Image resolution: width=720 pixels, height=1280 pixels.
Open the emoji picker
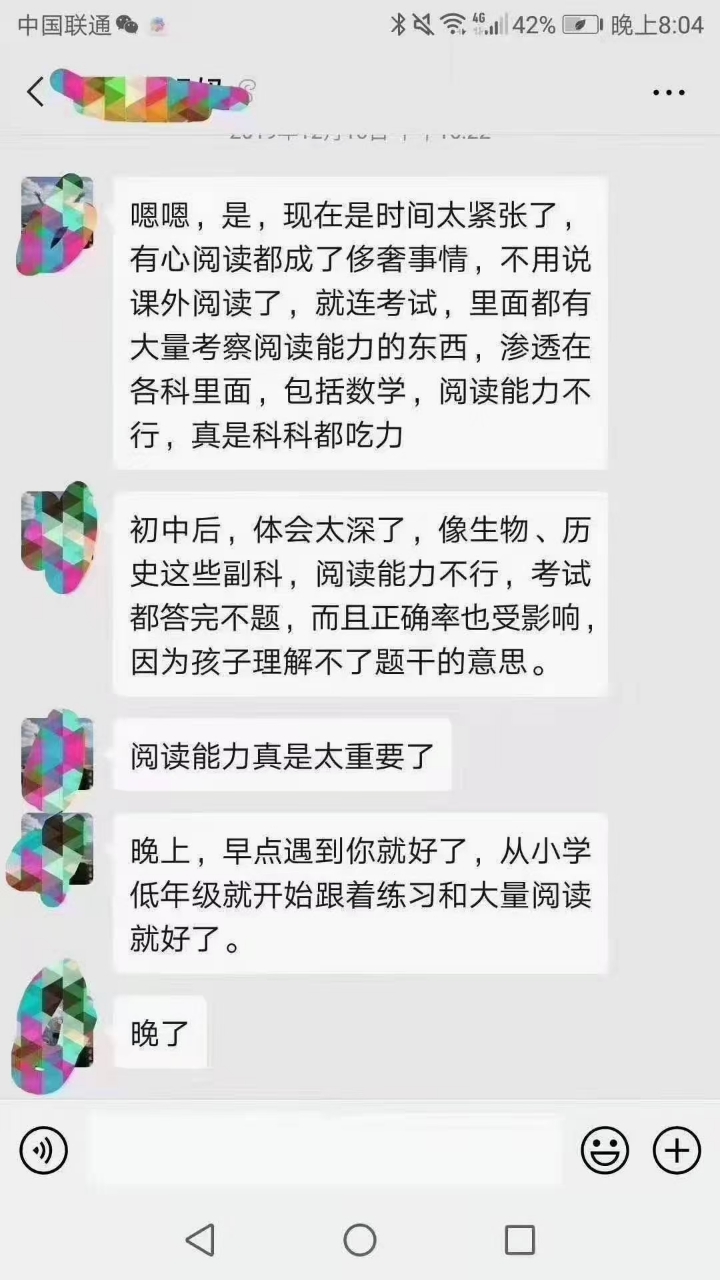[x=605, y=1150]
